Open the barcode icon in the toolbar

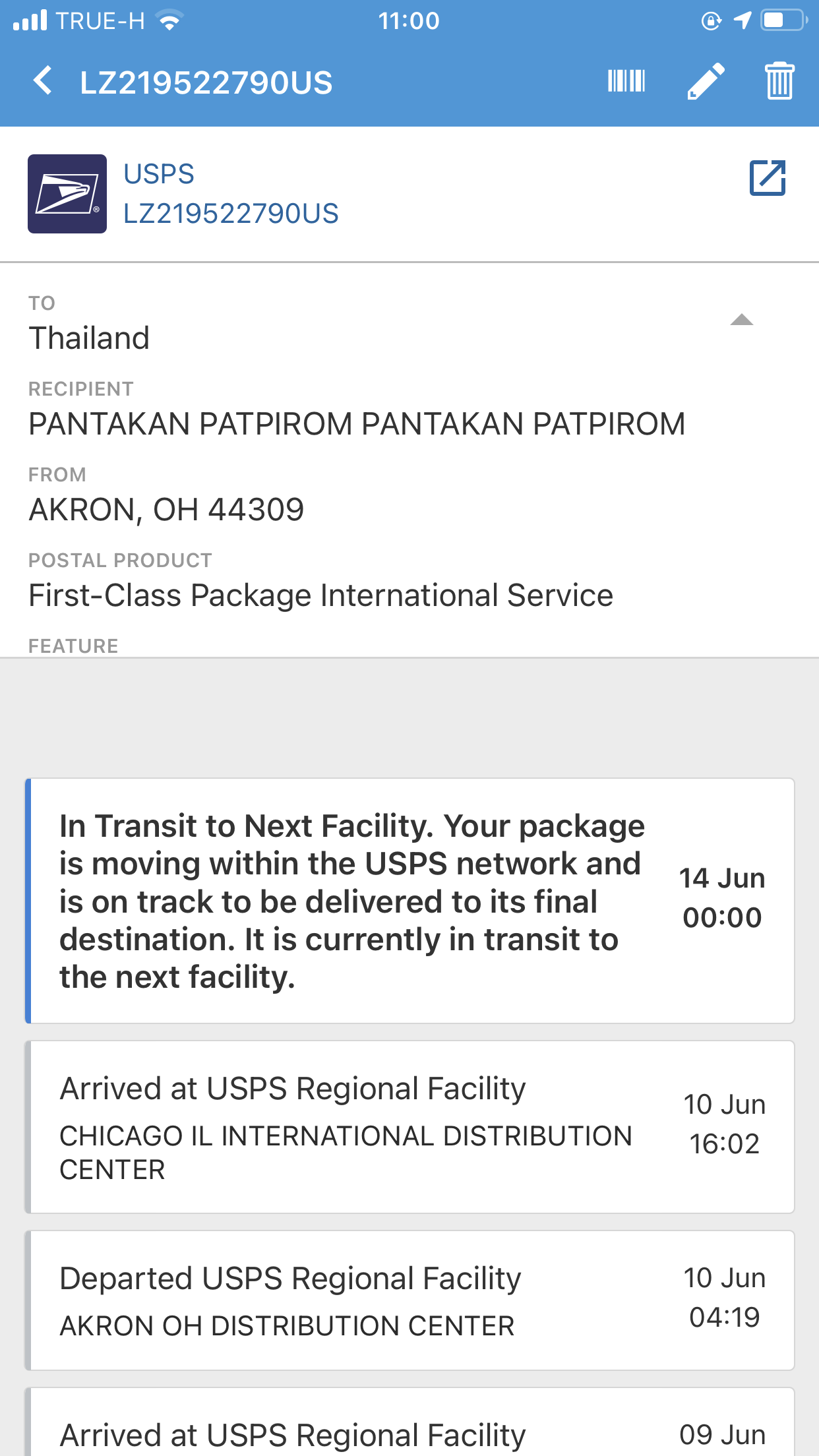pos(626,81)
